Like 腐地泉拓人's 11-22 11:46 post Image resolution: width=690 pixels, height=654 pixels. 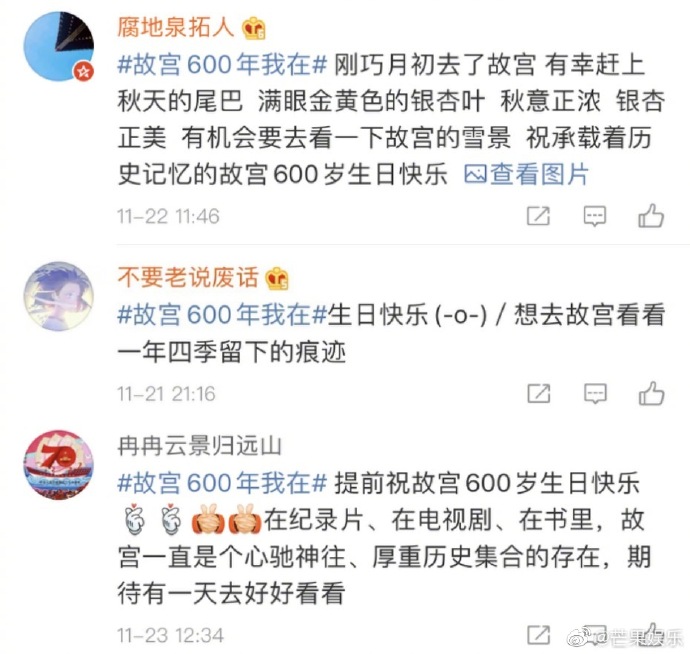tap(652, 215)
